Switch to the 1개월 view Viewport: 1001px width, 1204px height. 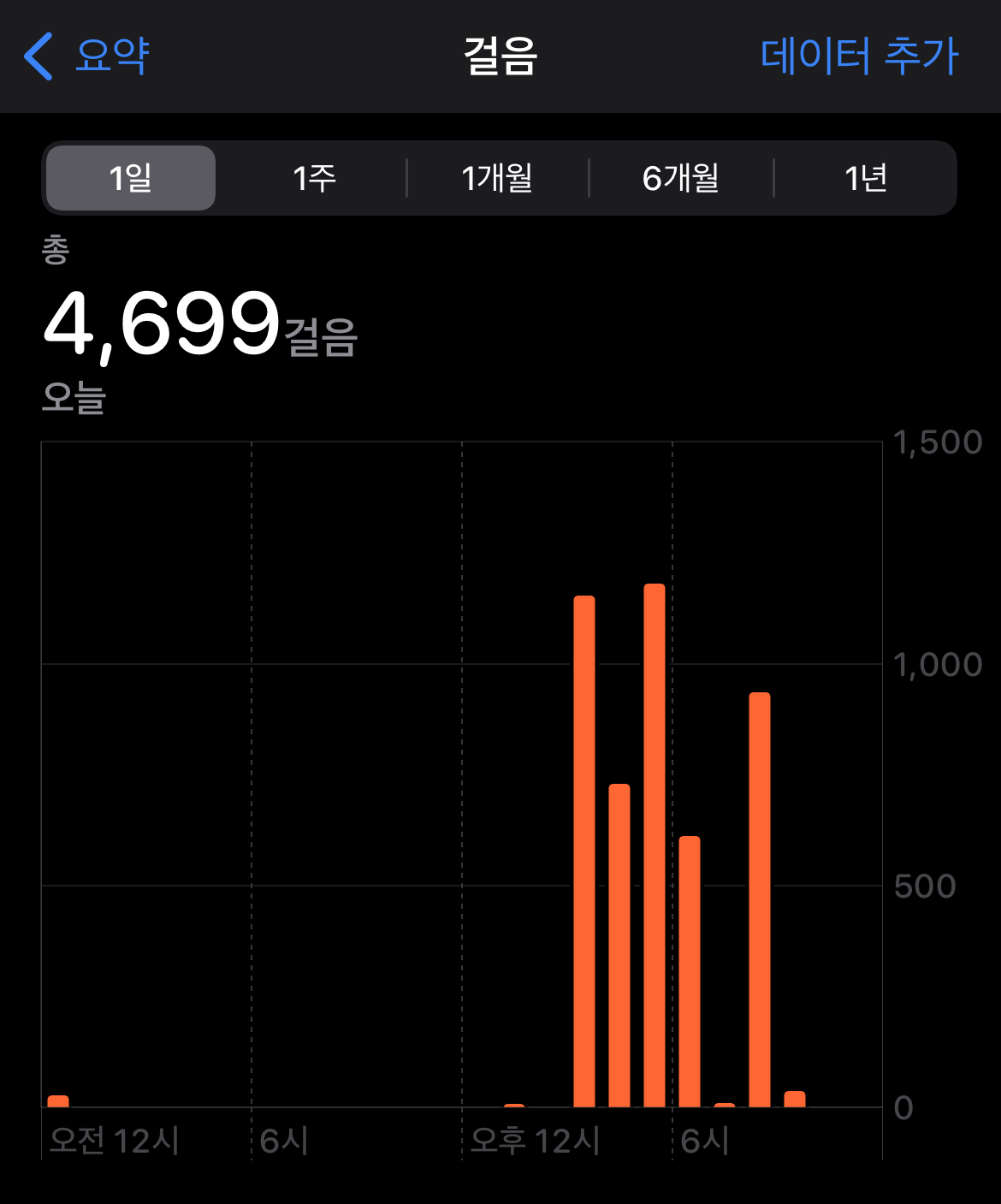click(497, 178)
